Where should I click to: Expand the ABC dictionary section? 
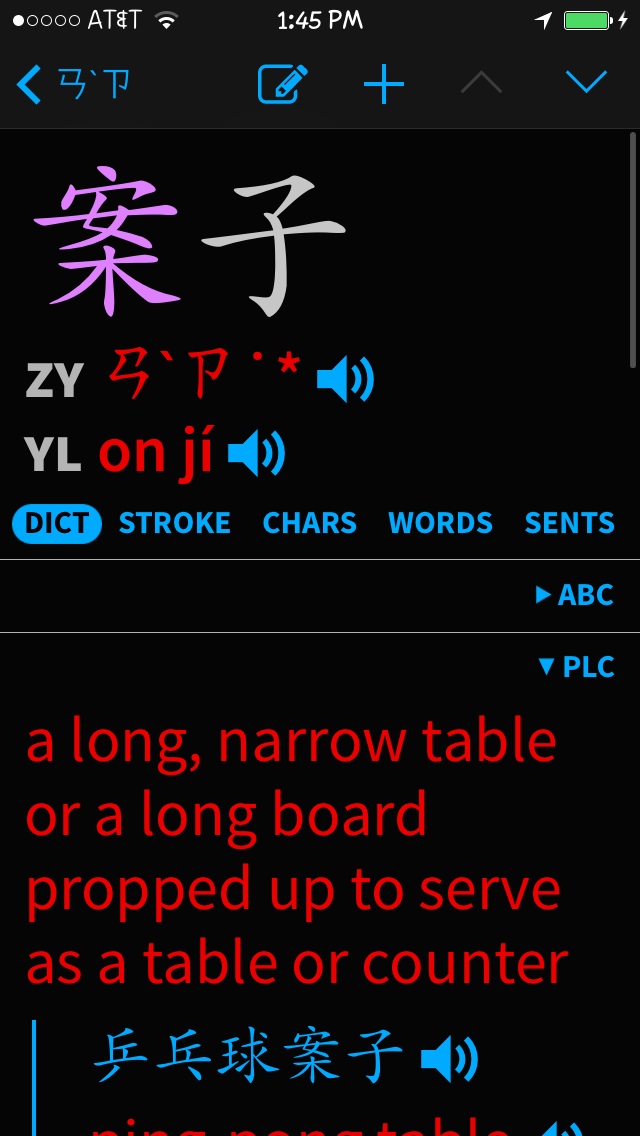[x=575, y=595]
